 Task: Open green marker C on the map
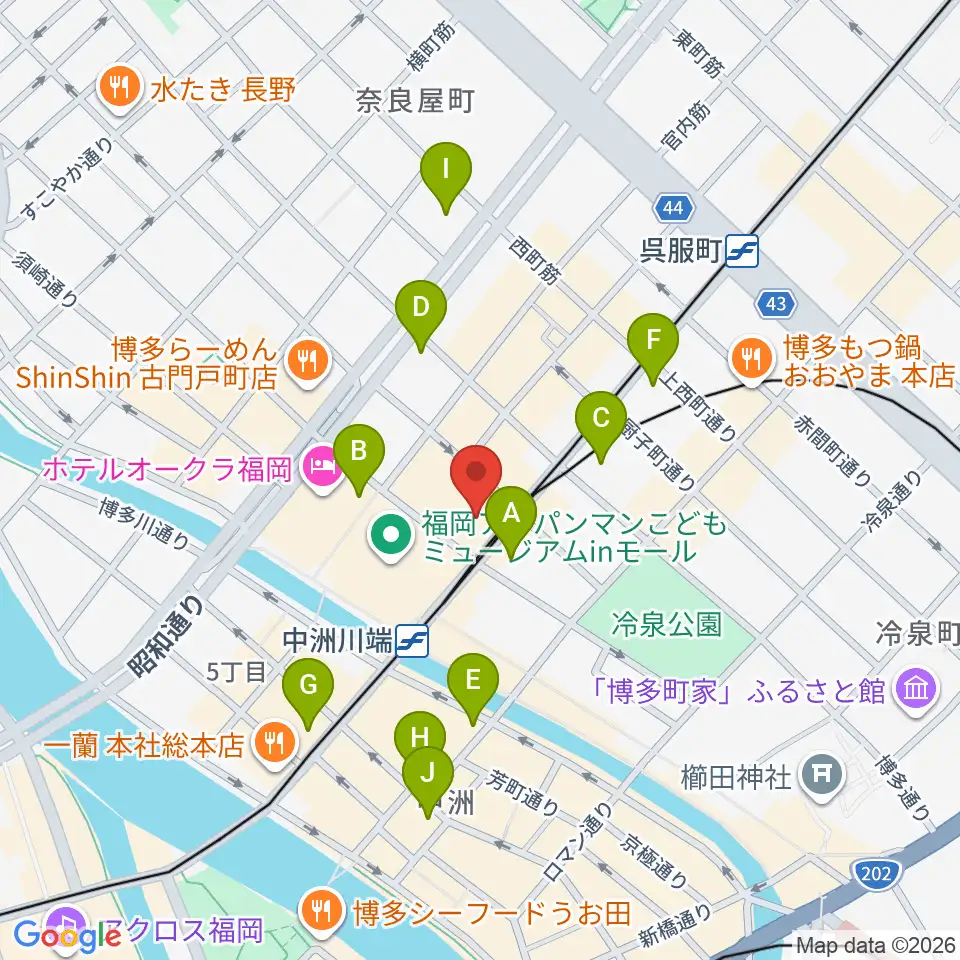[x=601, y=424]
